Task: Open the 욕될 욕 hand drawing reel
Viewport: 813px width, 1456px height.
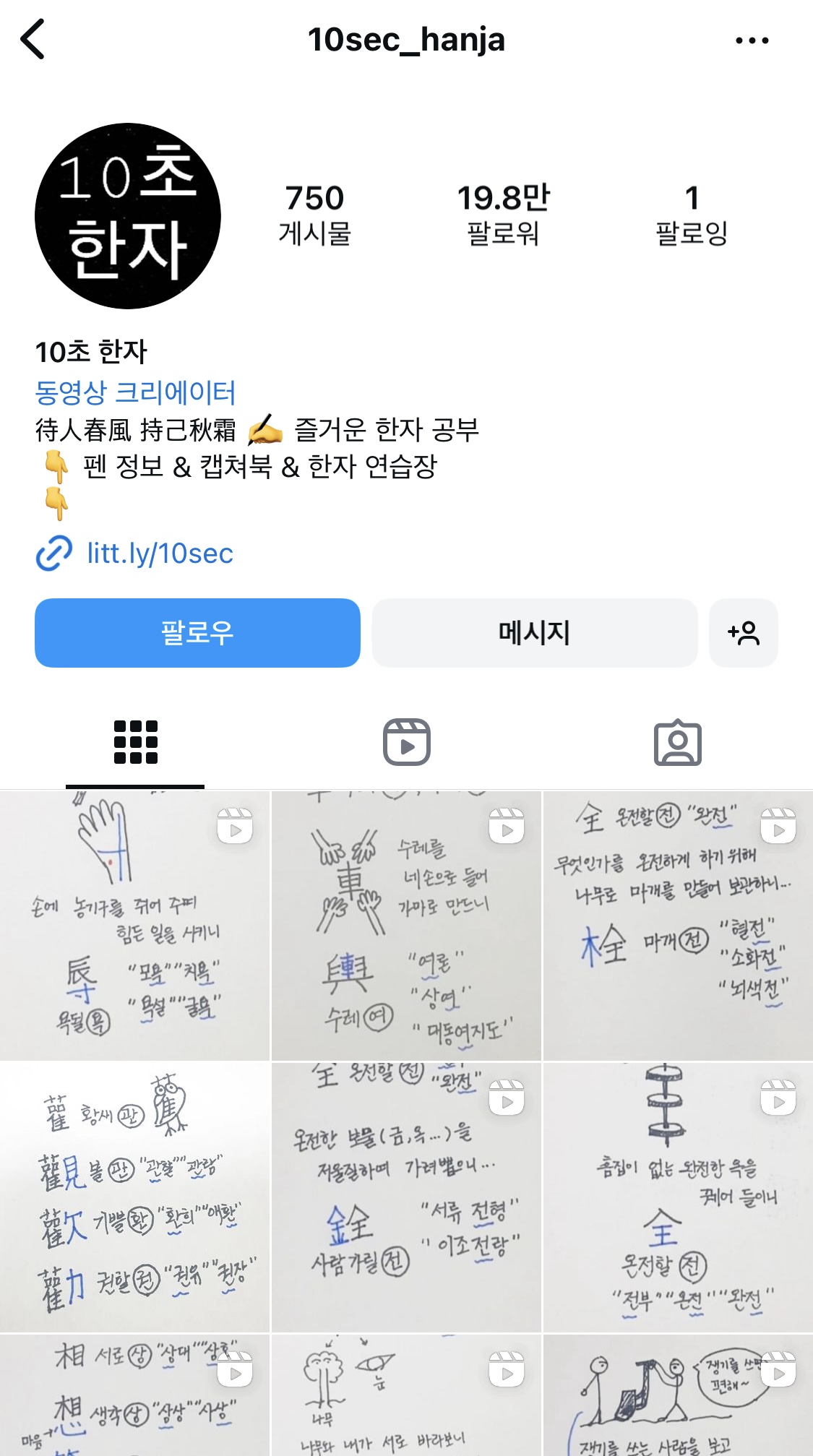Action: 135,926
